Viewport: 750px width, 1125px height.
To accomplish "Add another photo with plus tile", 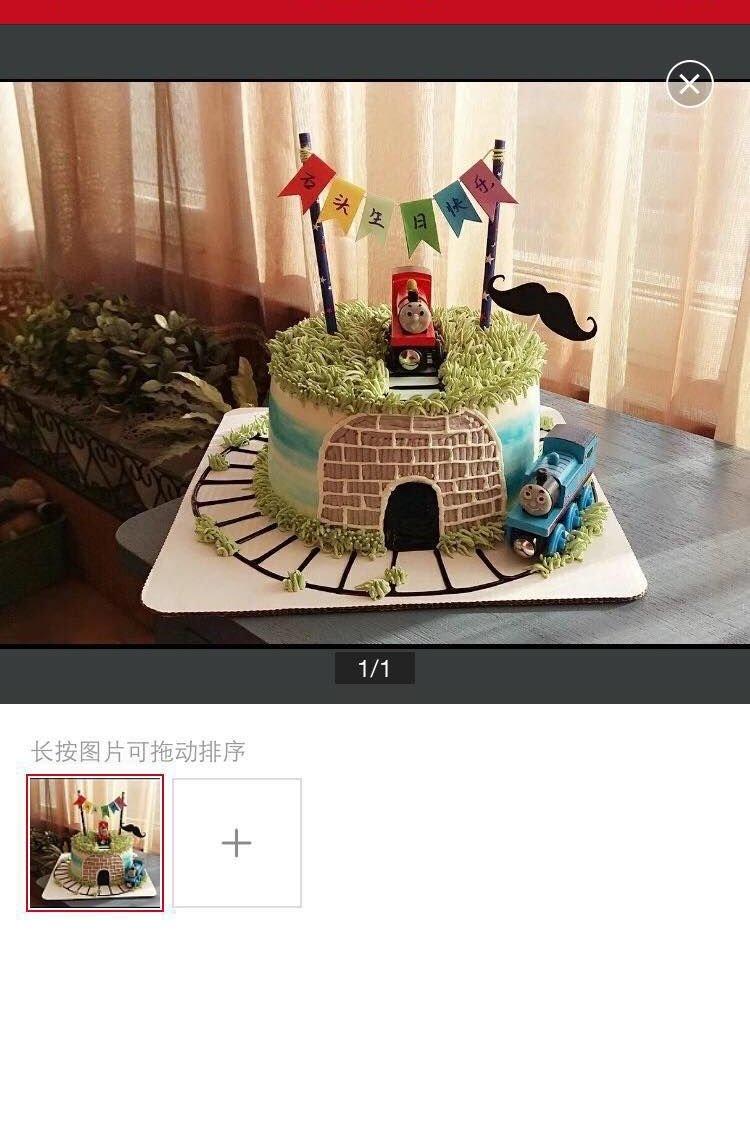I will coord(237,843).
